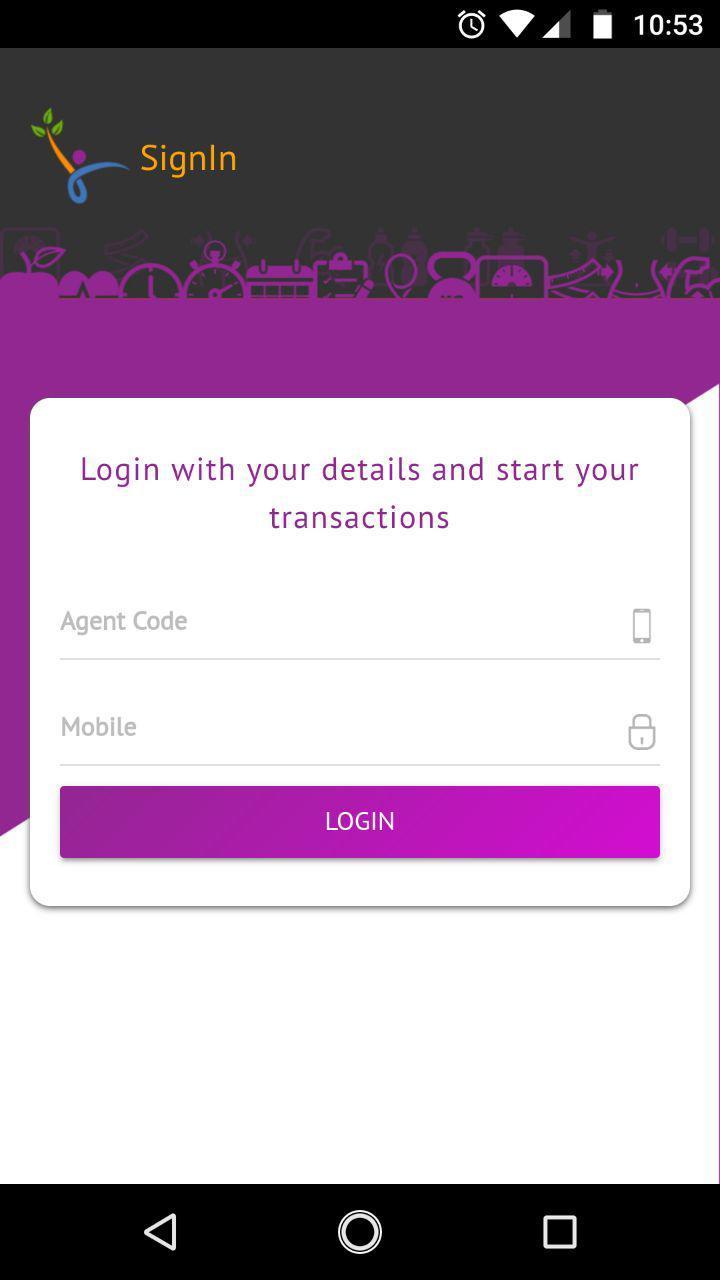Viewport: 720px width, 1280px height.
Task: Focus the Mobile input field
Action: pyautogui.click(x=360, y=728)
